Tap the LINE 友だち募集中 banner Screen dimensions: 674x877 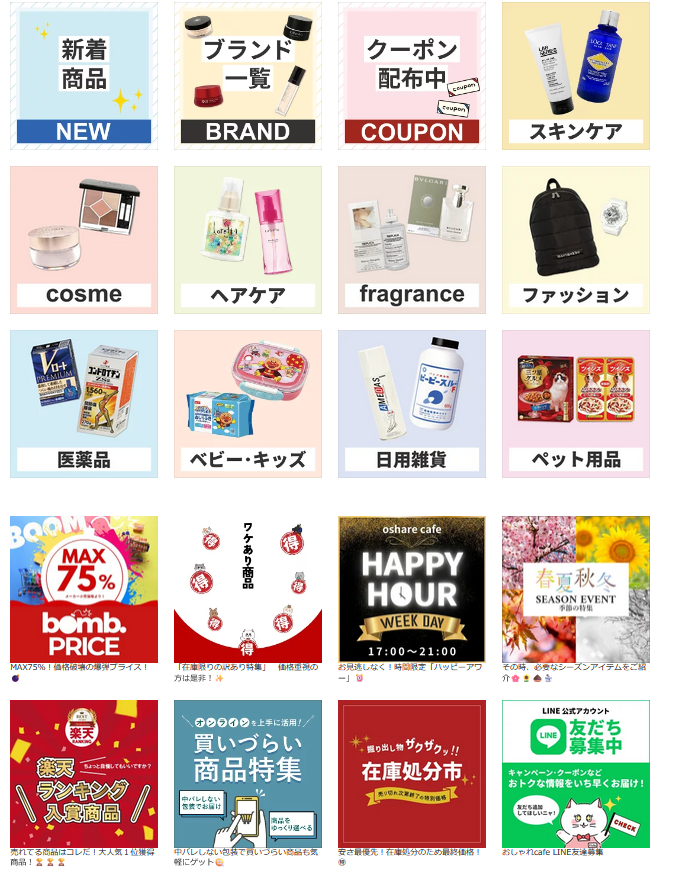point(576,773)
